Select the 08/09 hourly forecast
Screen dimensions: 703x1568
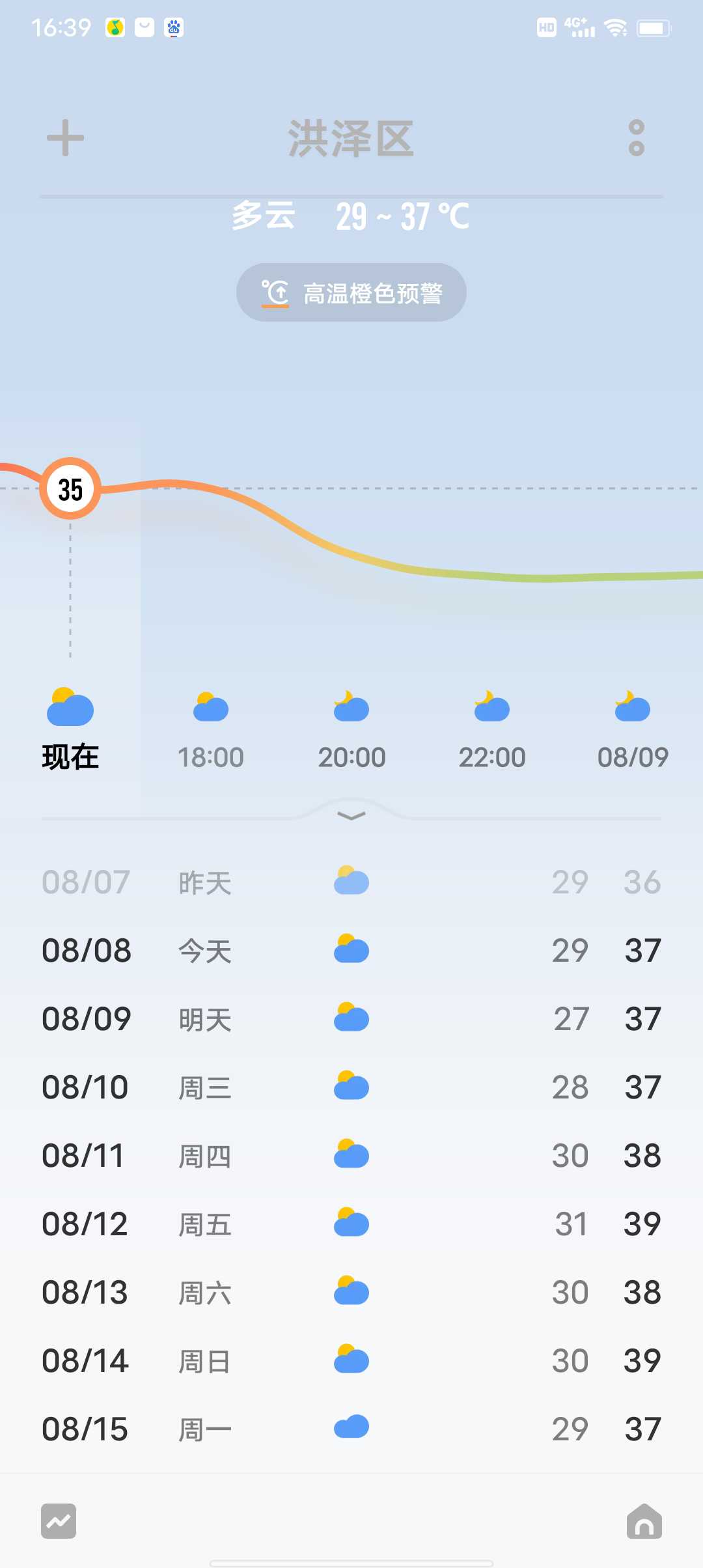click(x=633, y=731)
